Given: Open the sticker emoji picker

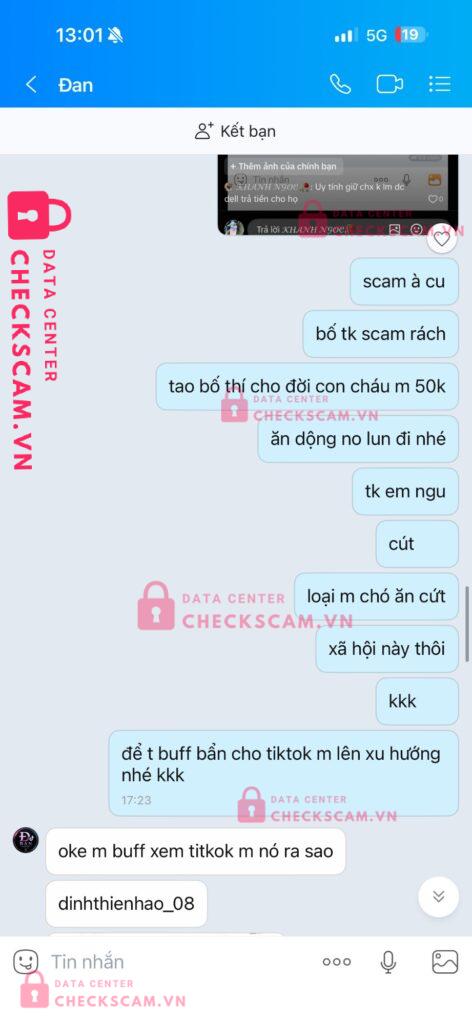Looking at the screenshot, I should pyautogui.click(x=26, y=962).
